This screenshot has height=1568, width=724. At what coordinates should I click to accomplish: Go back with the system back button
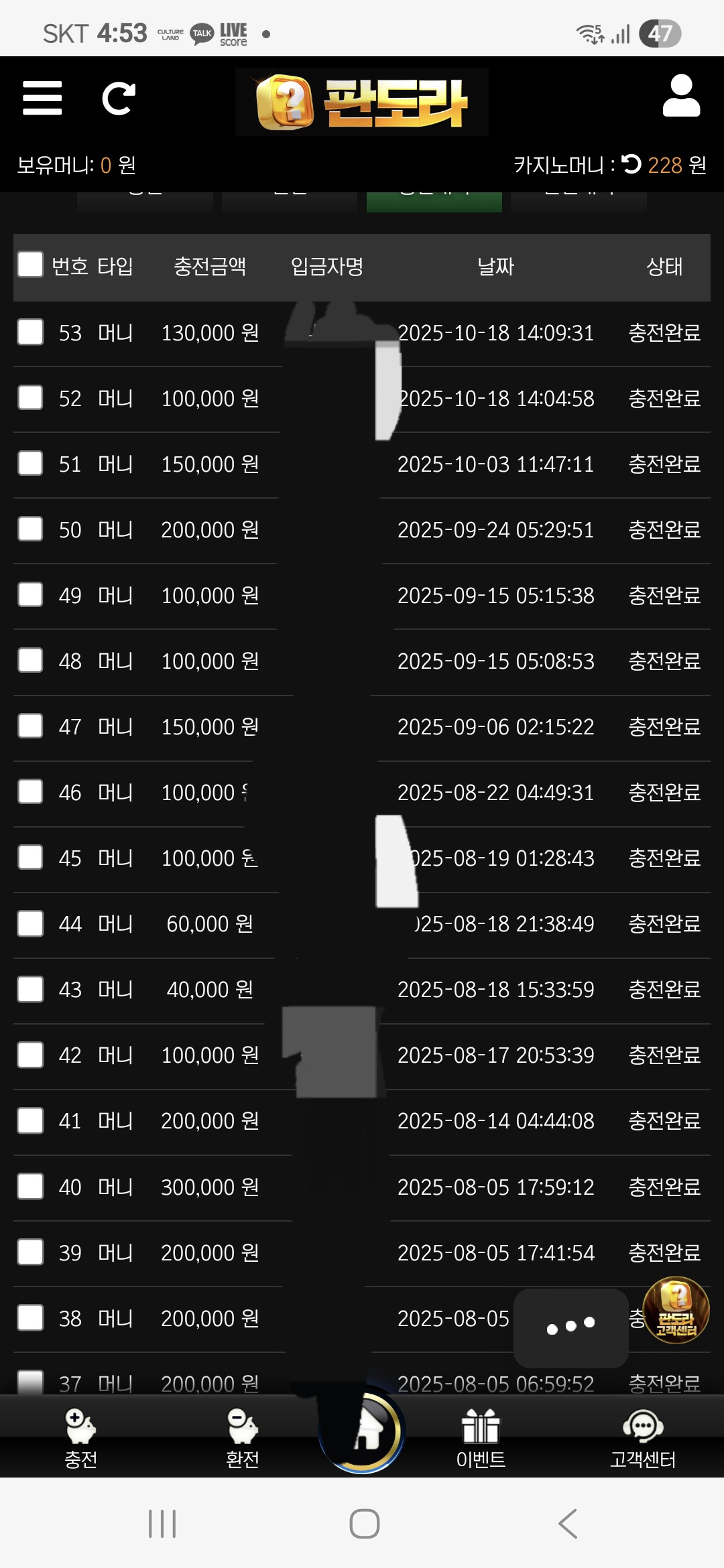point(567,1524)
